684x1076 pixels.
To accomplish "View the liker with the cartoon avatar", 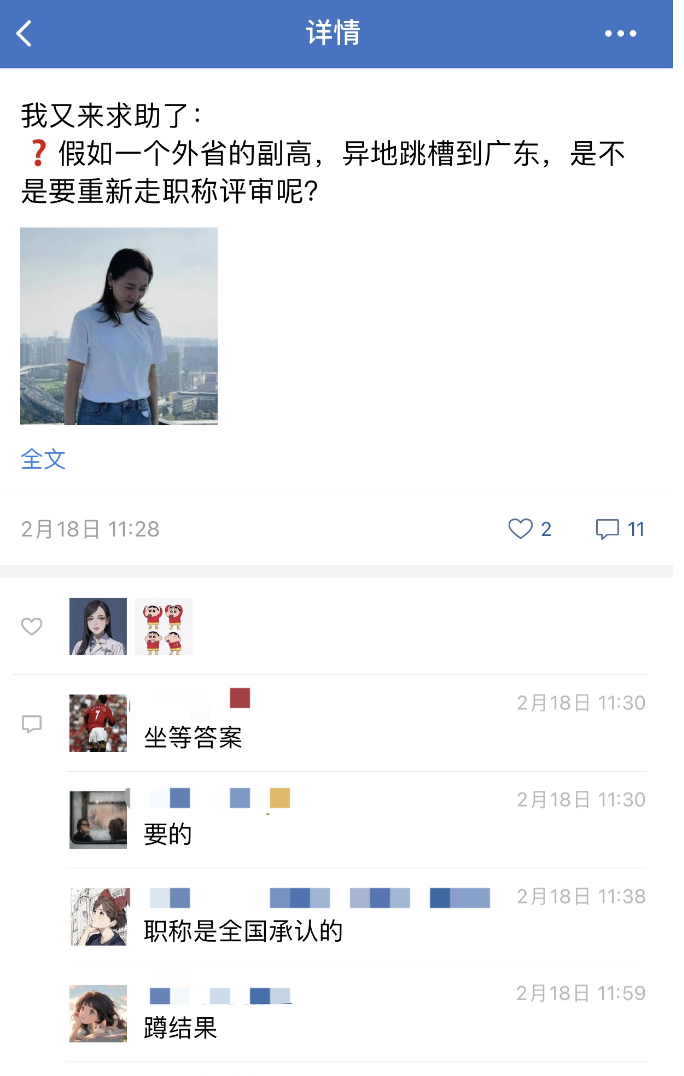I will 163,627.
